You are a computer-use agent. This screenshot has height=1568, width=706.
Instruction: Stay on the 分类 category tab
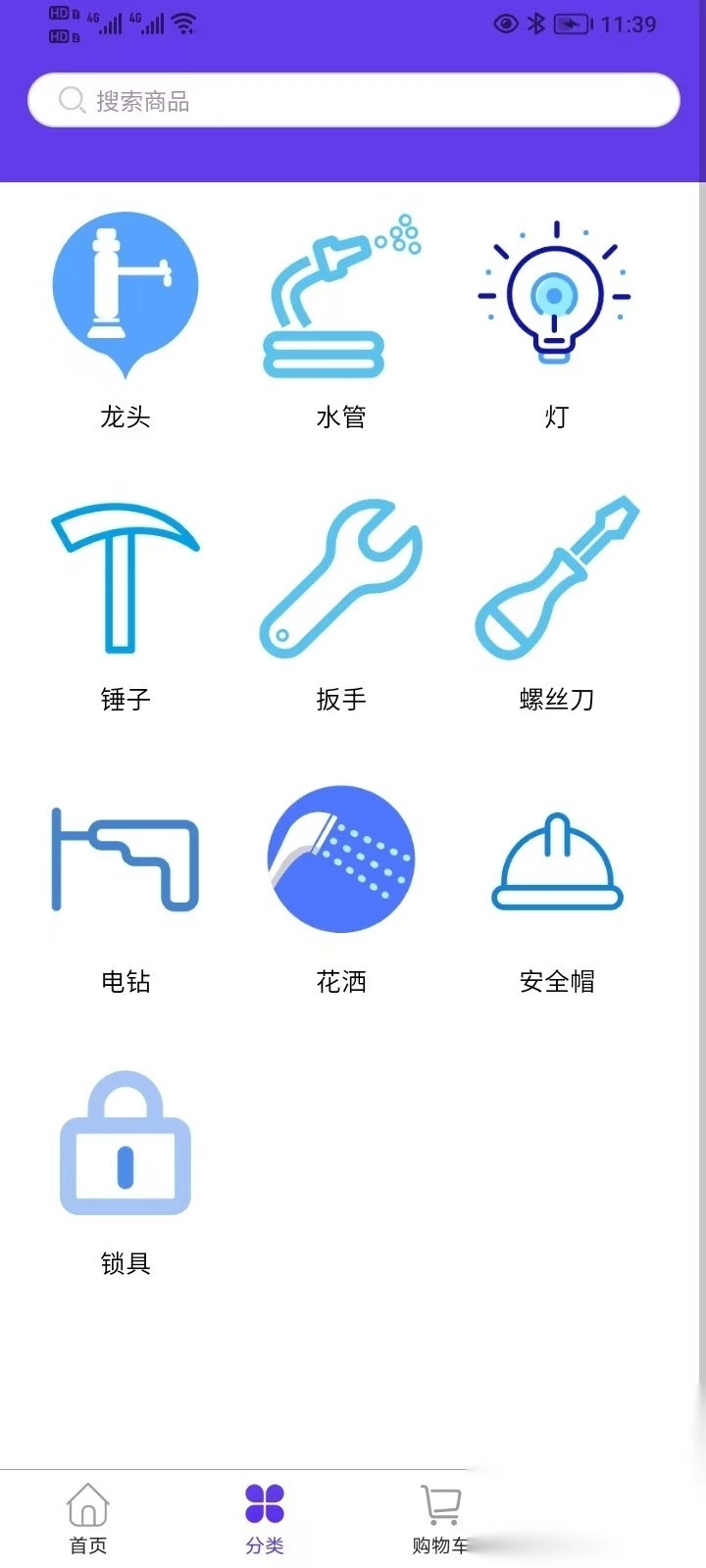click(262, 1514)
